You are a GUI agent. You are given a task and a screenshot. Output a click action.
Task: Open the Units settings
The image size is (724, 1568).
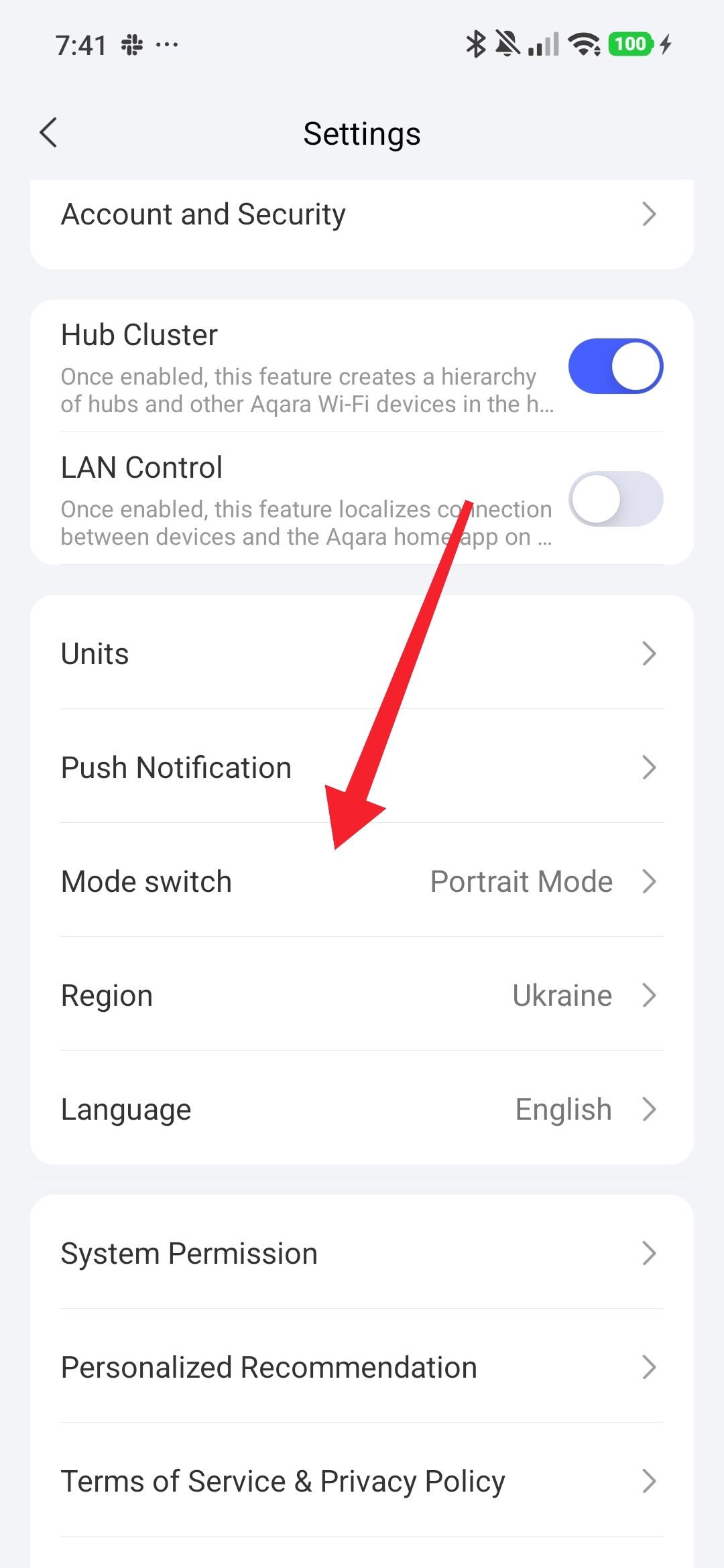(362, 653)
